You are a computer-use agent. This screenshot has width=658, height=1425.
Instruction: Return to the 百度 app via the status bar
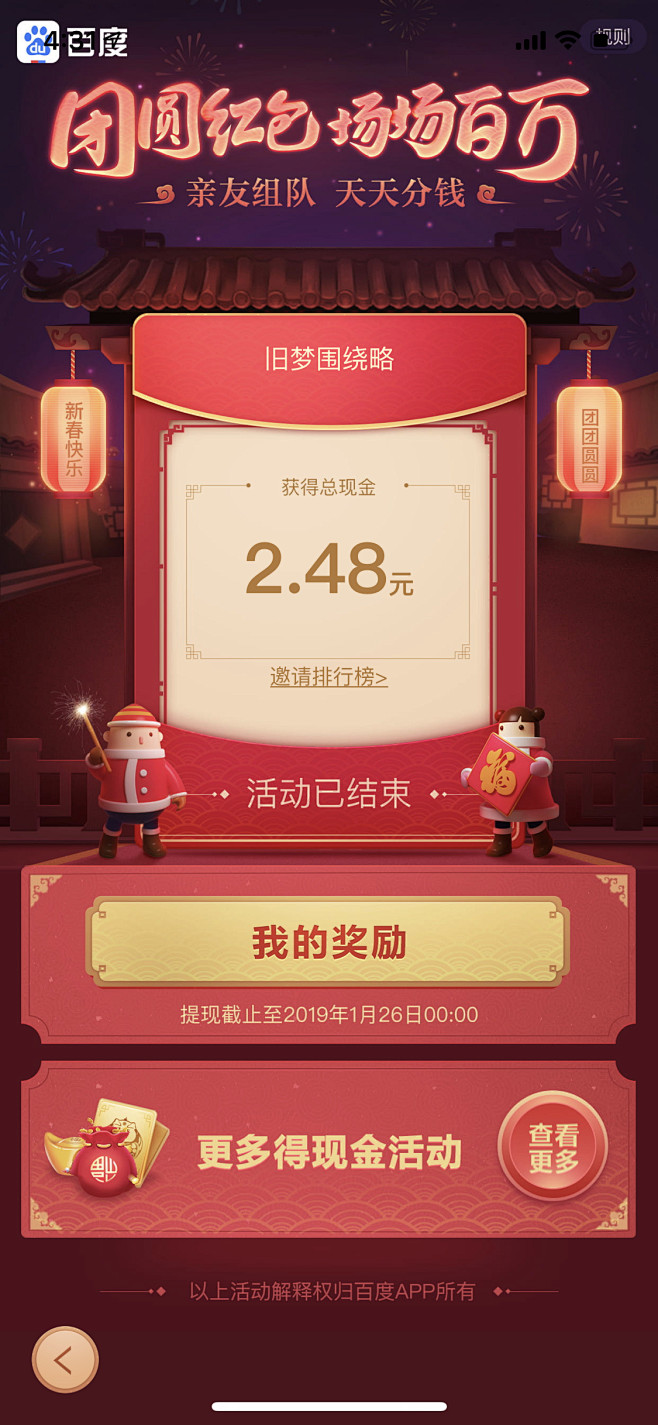pyautogui.click(x=72, y=41)
